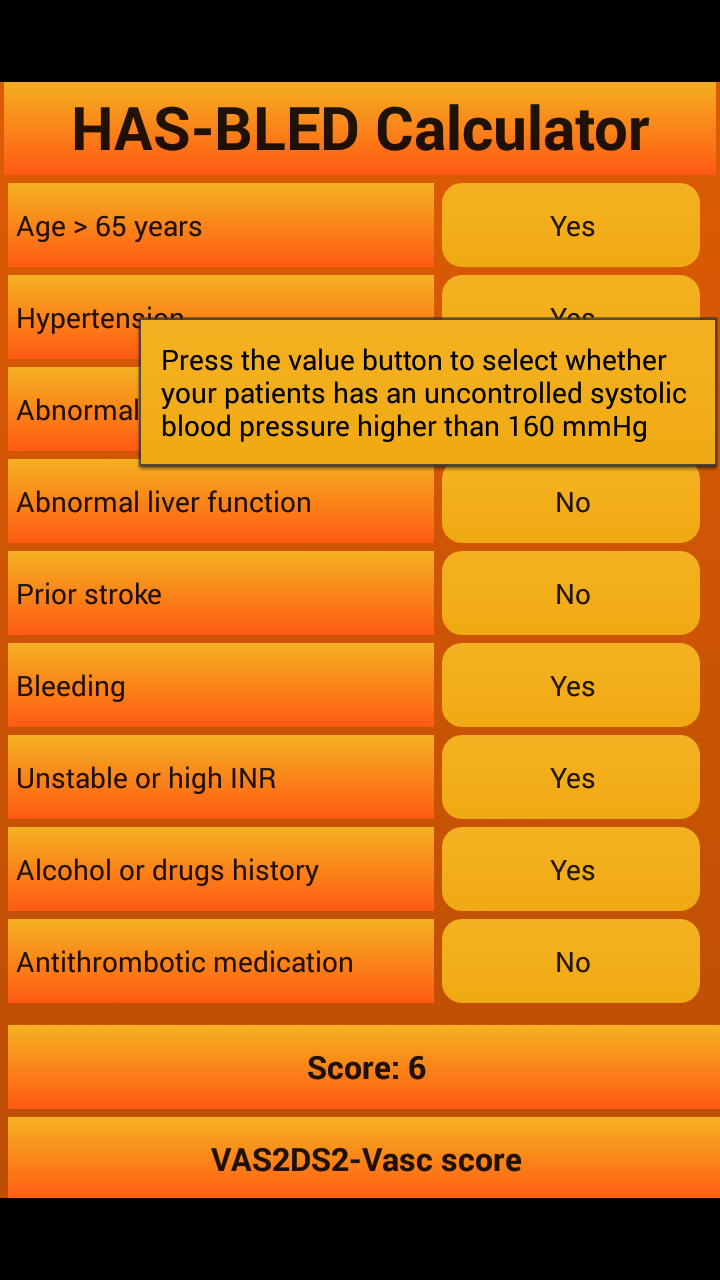This screenshot has width=720, height=1280.
Task: Toggle the Hypertension Yes button
Action: click(571, 300)
